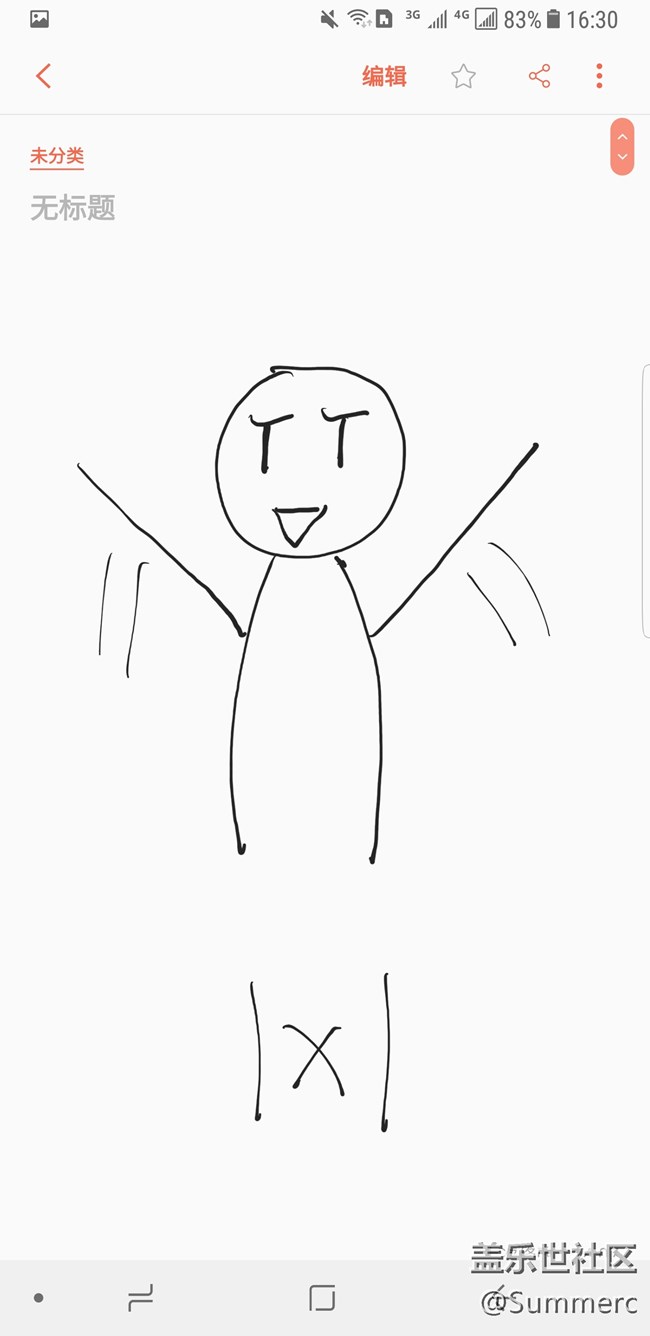Screen dimensions: 650x1336
Task: Open the three-dot overflow menu
Action: point(599,76)
